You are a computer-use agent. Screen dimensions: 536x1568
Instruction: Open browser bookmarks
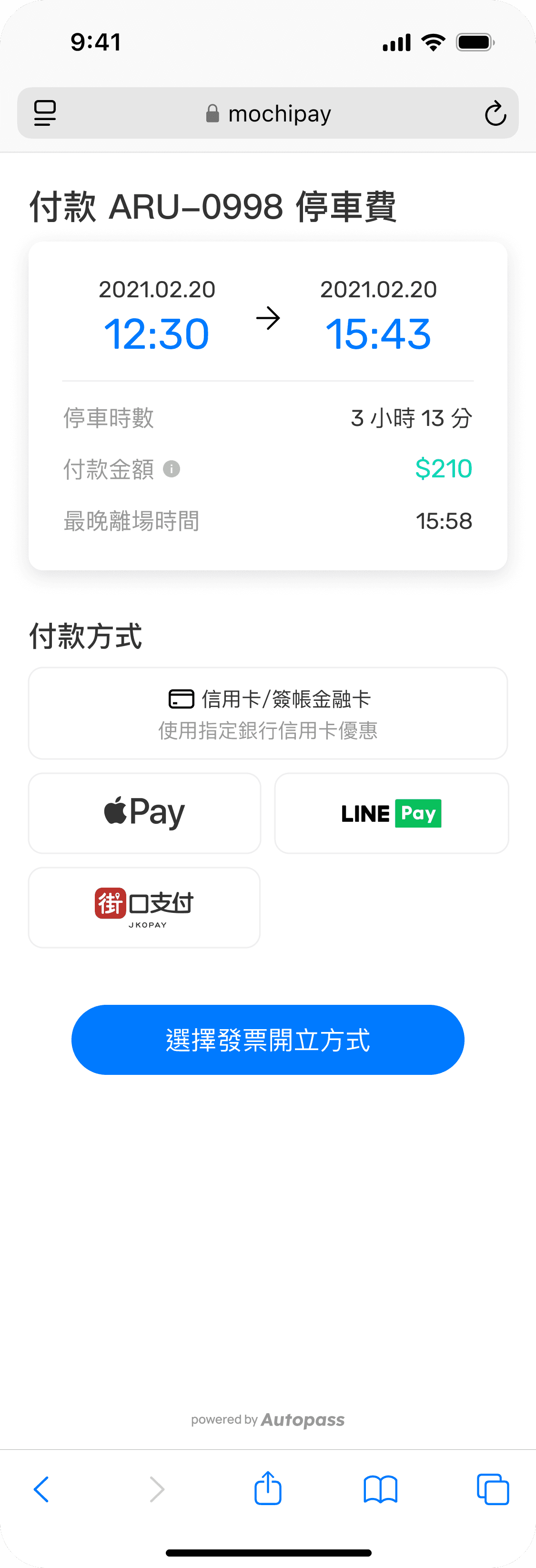click(x=380, y=1489)
